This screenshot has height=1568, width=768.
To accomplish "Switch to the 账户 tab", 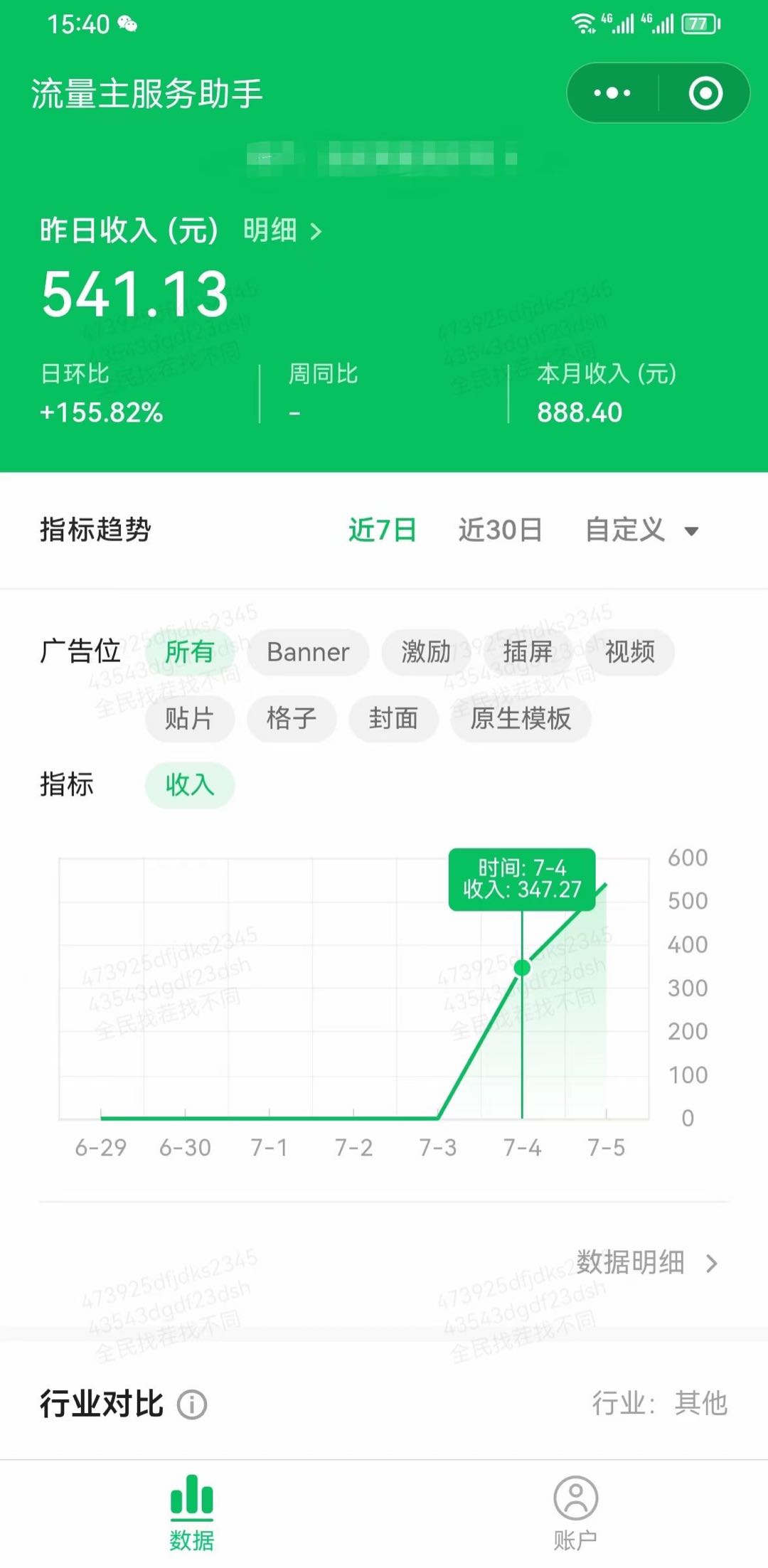I will [x=575, y=1513].
